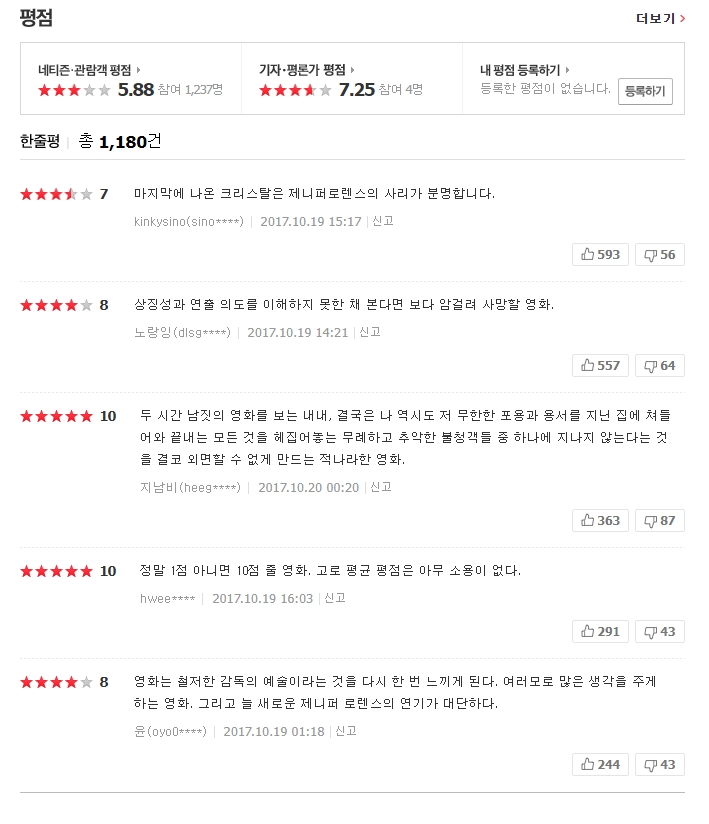Like the review by 윤(oyo0****)
Screen dimensions: 709x824
pyautogui.click(x=600, y=764)
